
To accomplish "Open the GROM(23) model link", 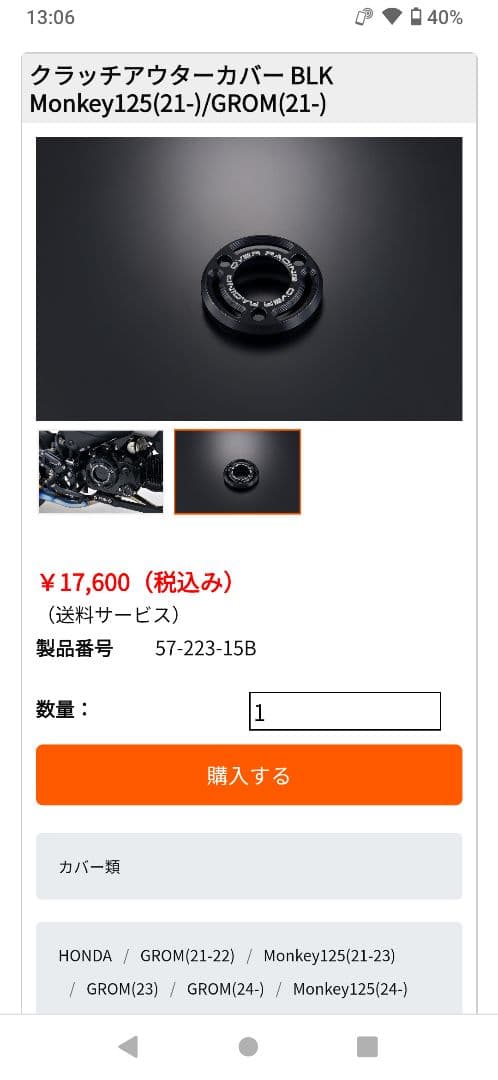I will [x=122, y=989].
